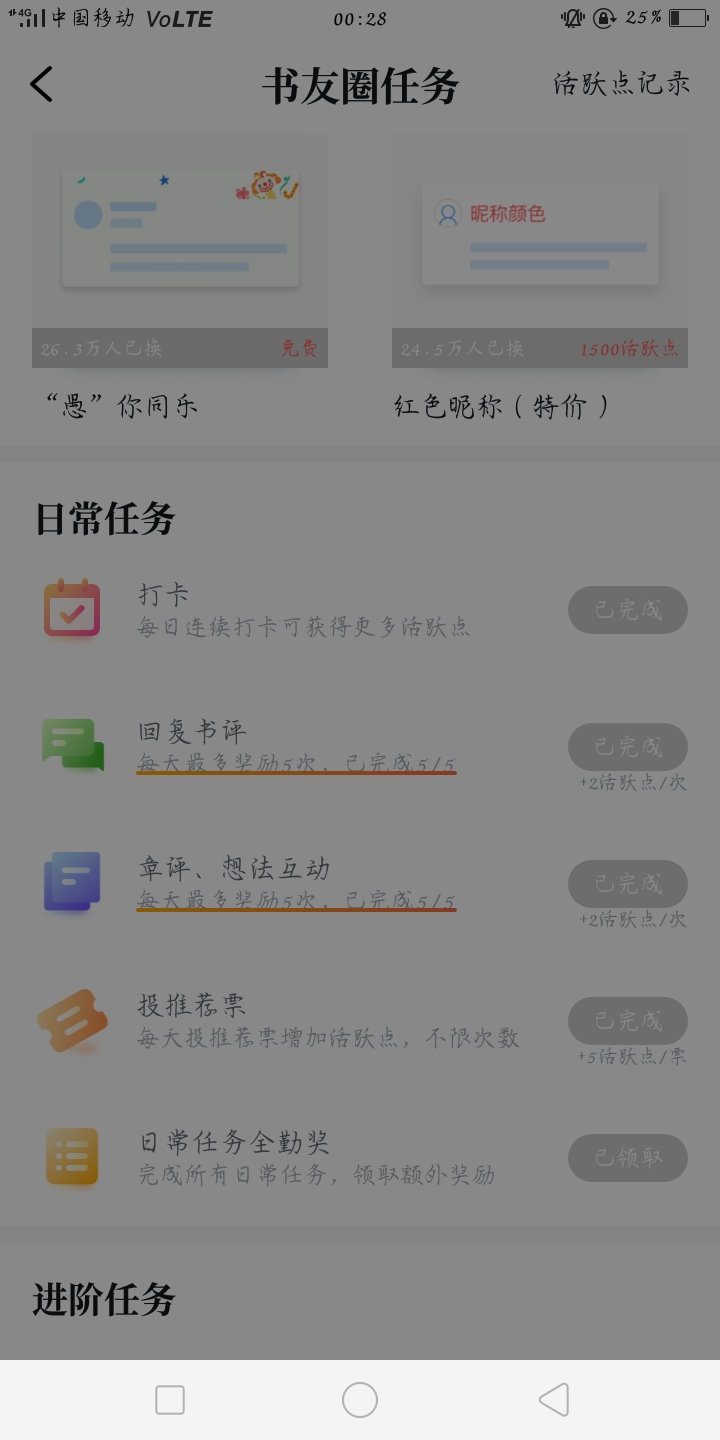Tap 已完成 button for 投推荐票
Viewport: 720px width, 1440px height.
click(x=627, y=1021)
